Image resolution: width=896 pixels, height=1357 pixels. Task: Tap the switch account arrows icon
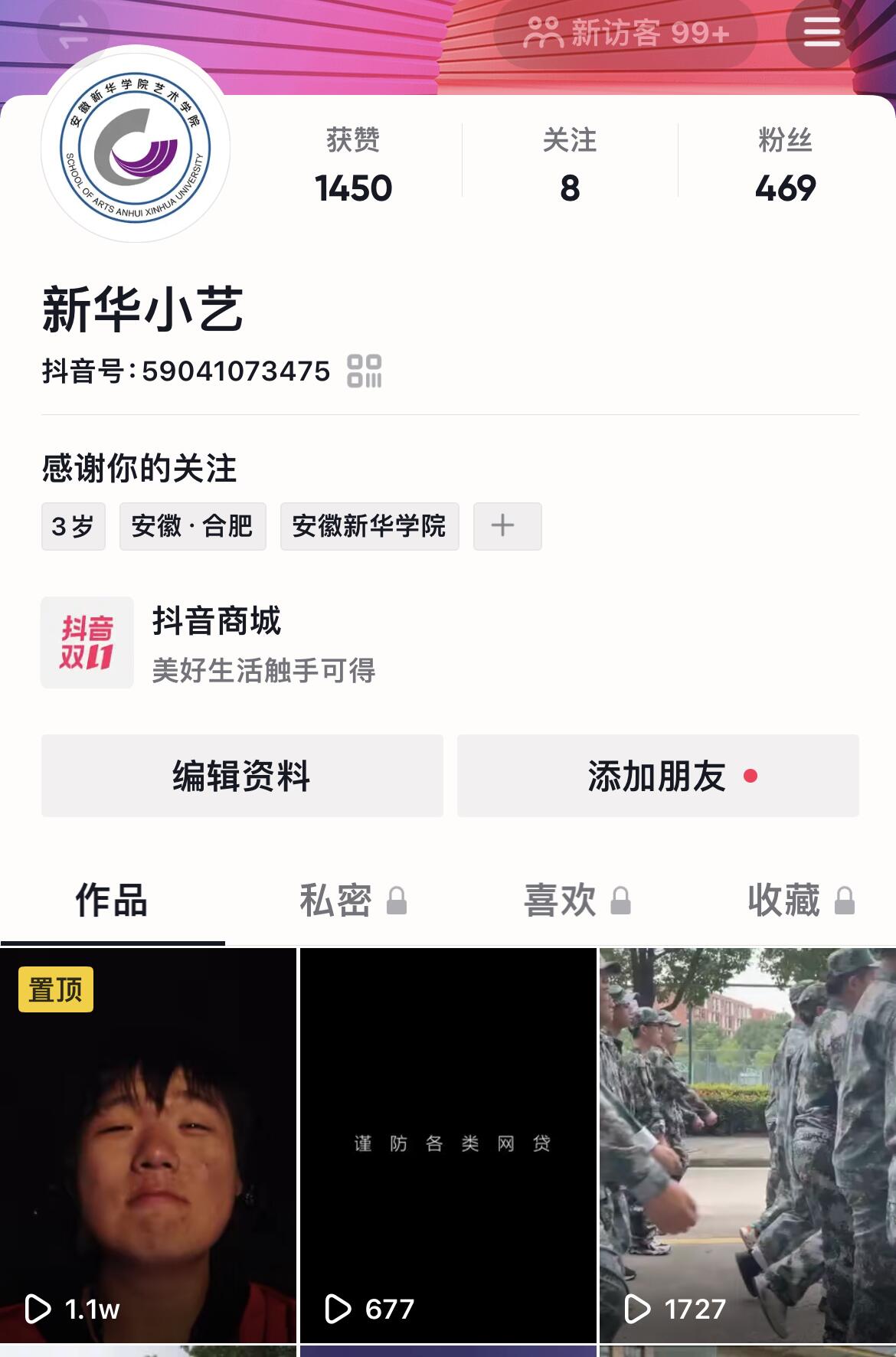[74, 32]
